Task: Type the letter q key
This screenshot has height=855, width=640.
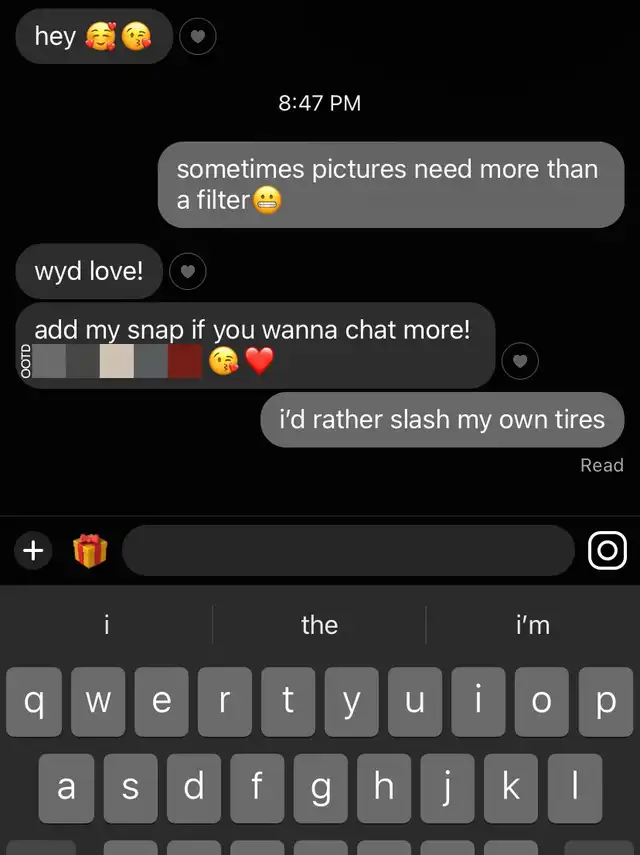Action: click(x=34, y=702)
